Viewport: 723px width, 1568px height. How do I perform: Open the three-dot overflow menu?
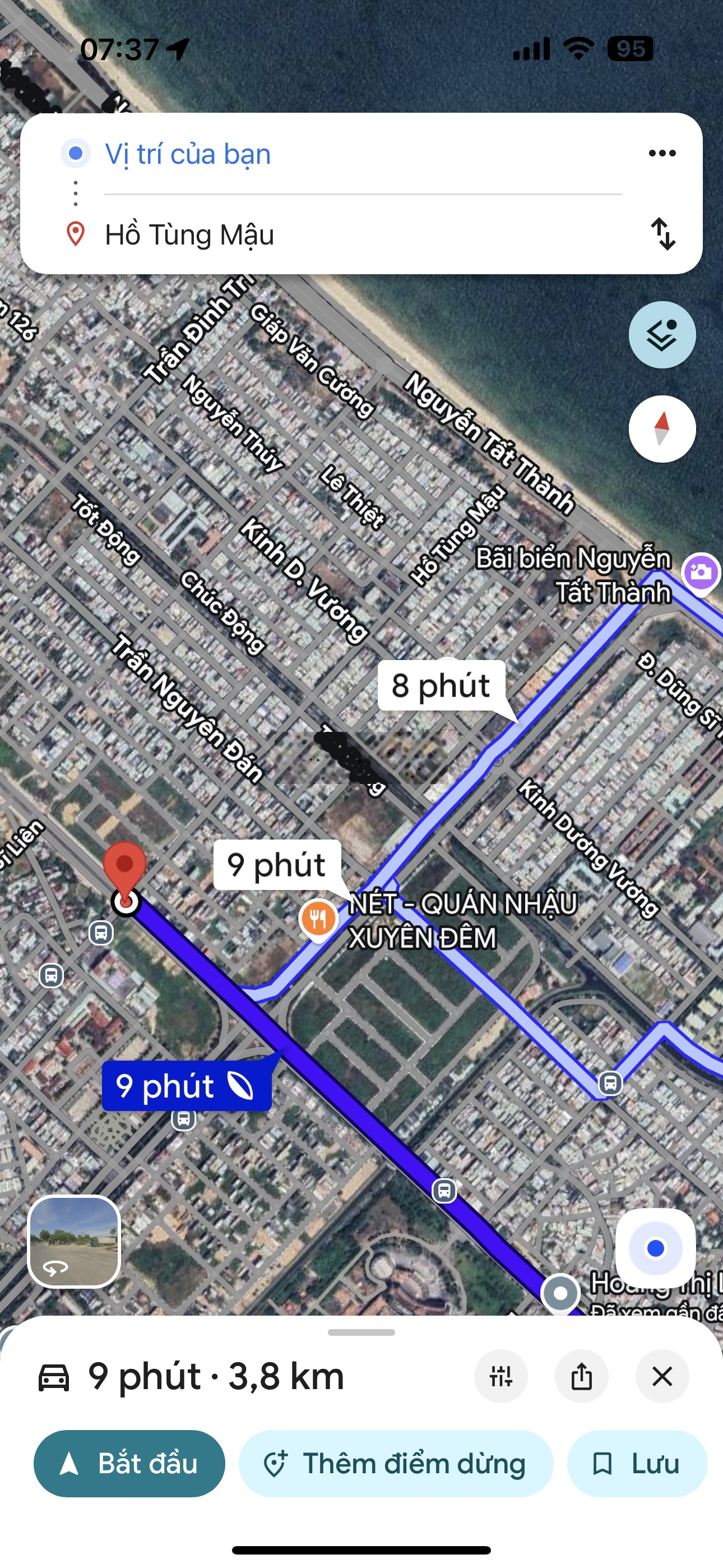[662, 154]
